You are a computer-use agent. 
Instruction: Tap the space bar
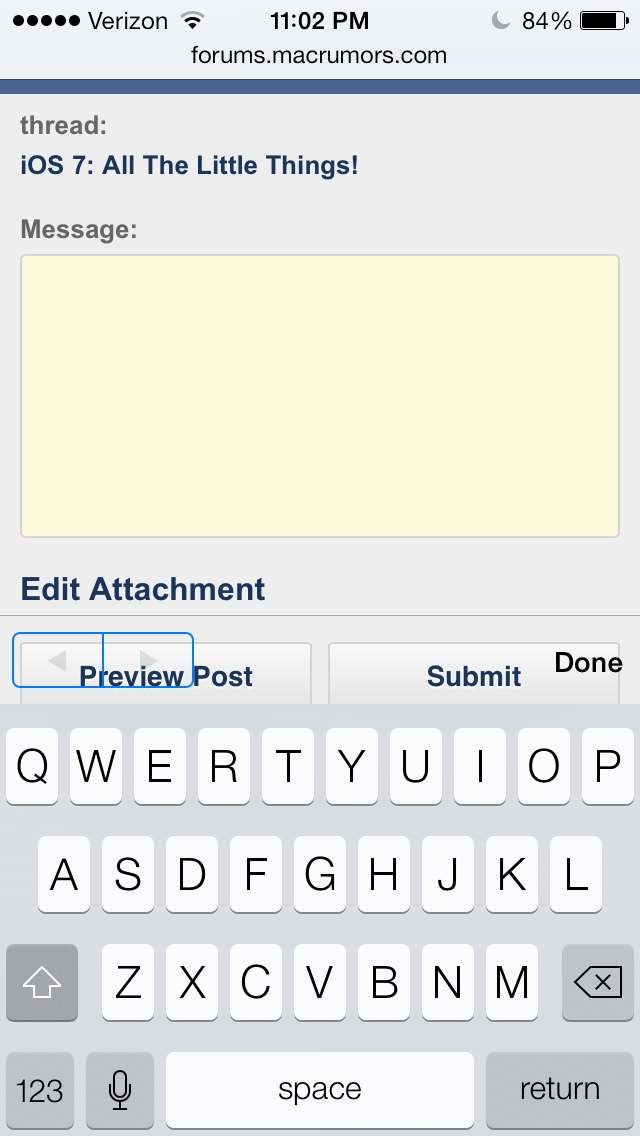point(320,1089)
